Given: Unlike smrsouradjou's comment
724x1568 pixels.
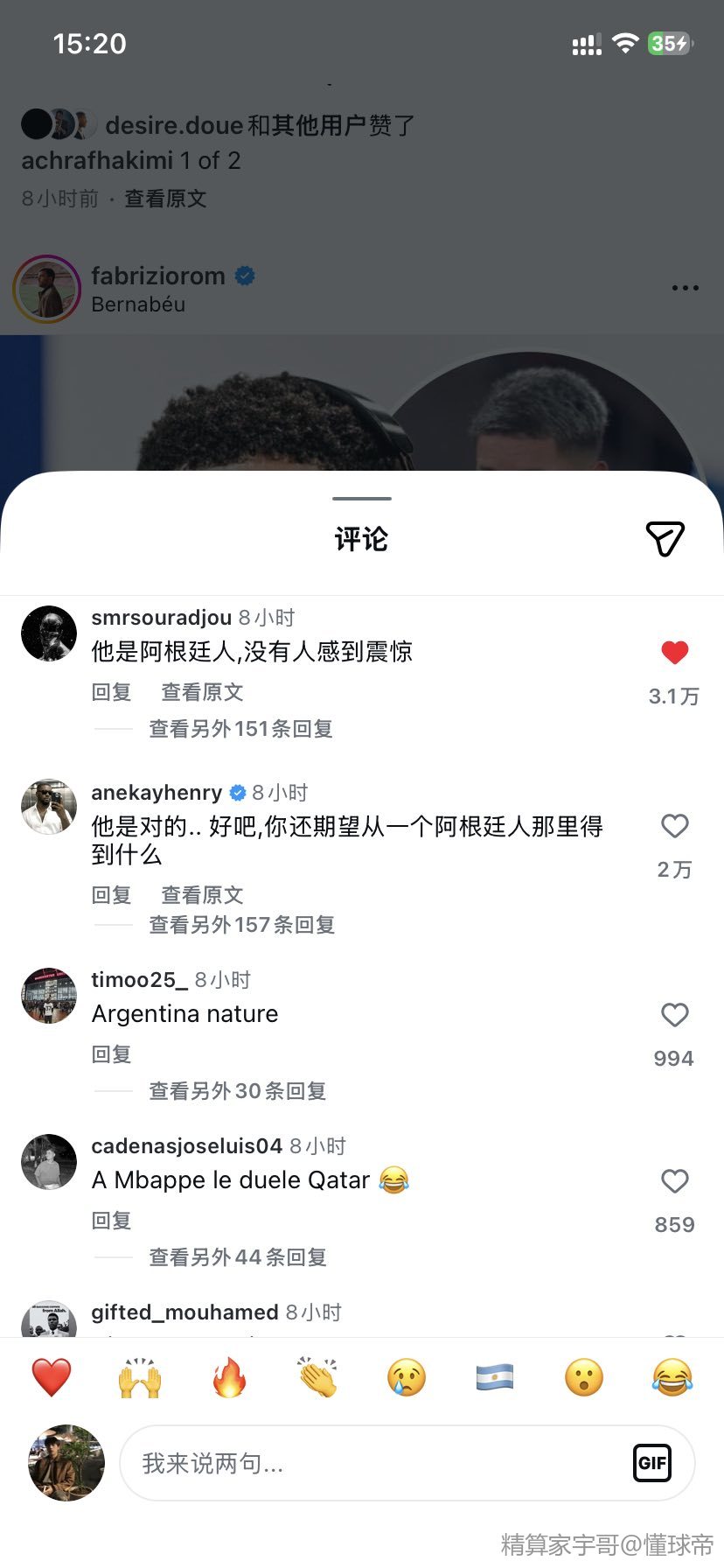Looking at the screenshot, I should (674, 652).
